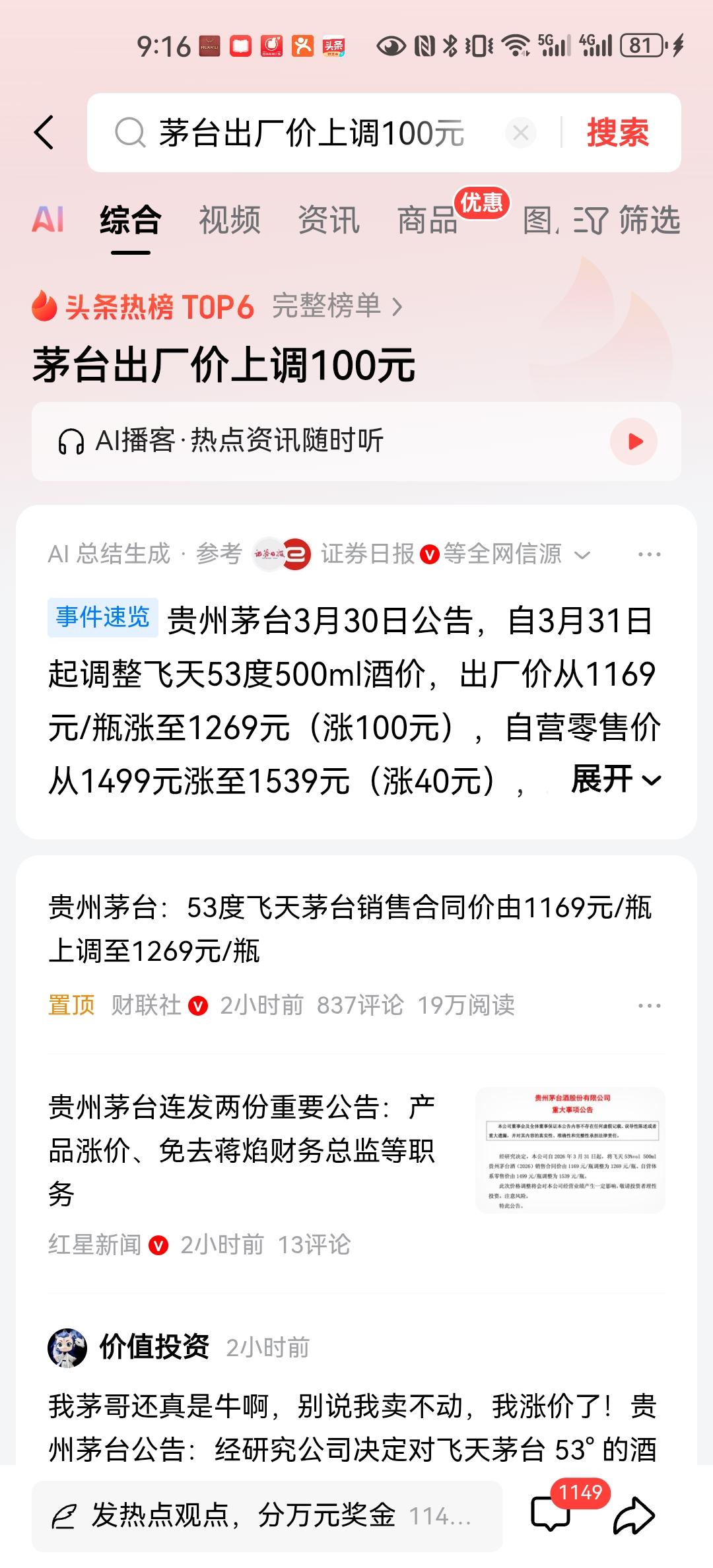Tap the 搜索 search button
Image resolution: width=713 pixels, height=1568 pixels.
coord(616,130)
